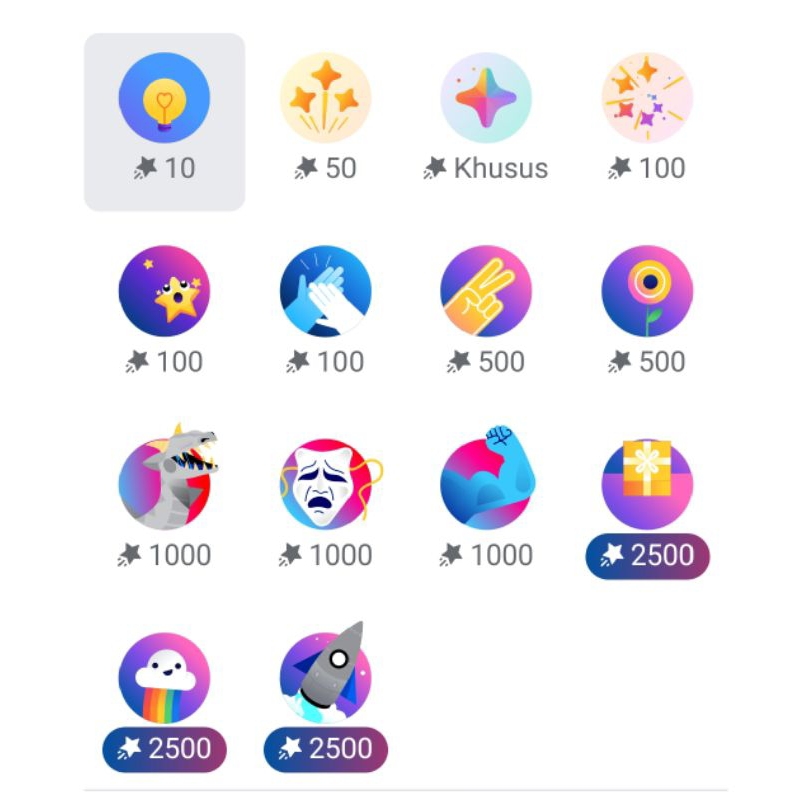
Task: Select the 2500-star rocket gift
Action: pos(325,677)
